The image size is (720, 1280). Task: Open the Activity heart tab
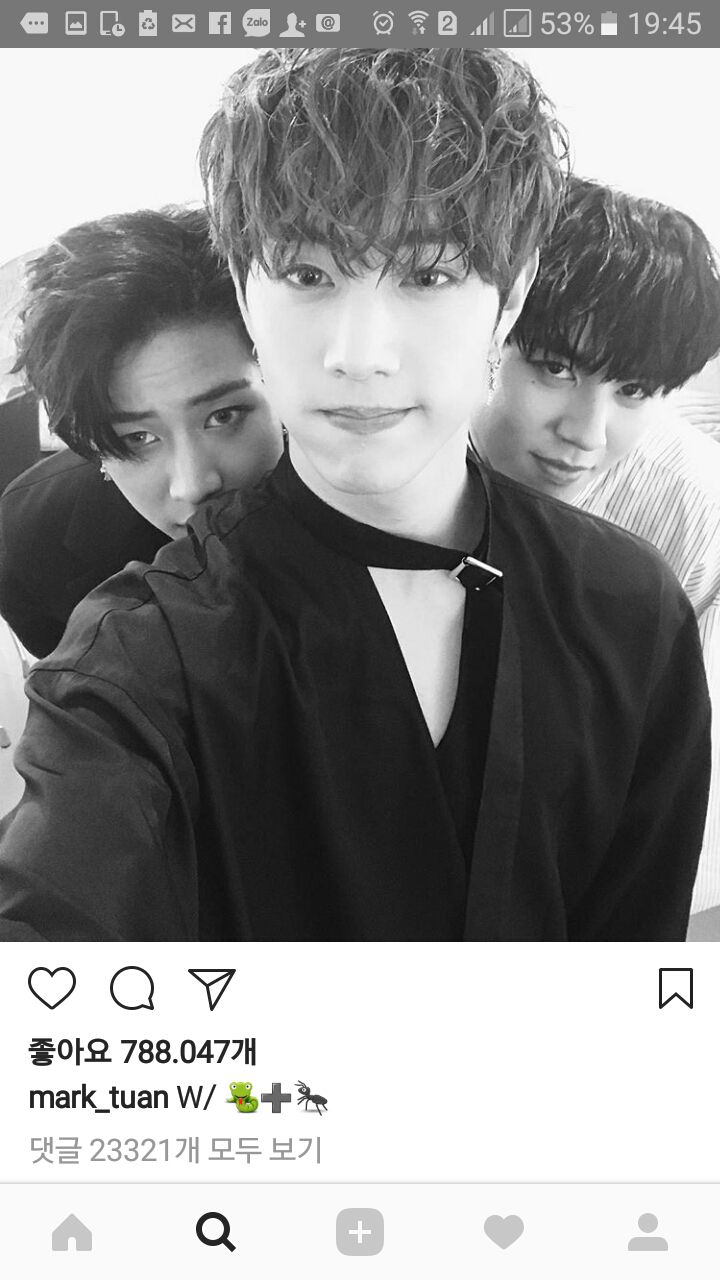coord(503,1233)
